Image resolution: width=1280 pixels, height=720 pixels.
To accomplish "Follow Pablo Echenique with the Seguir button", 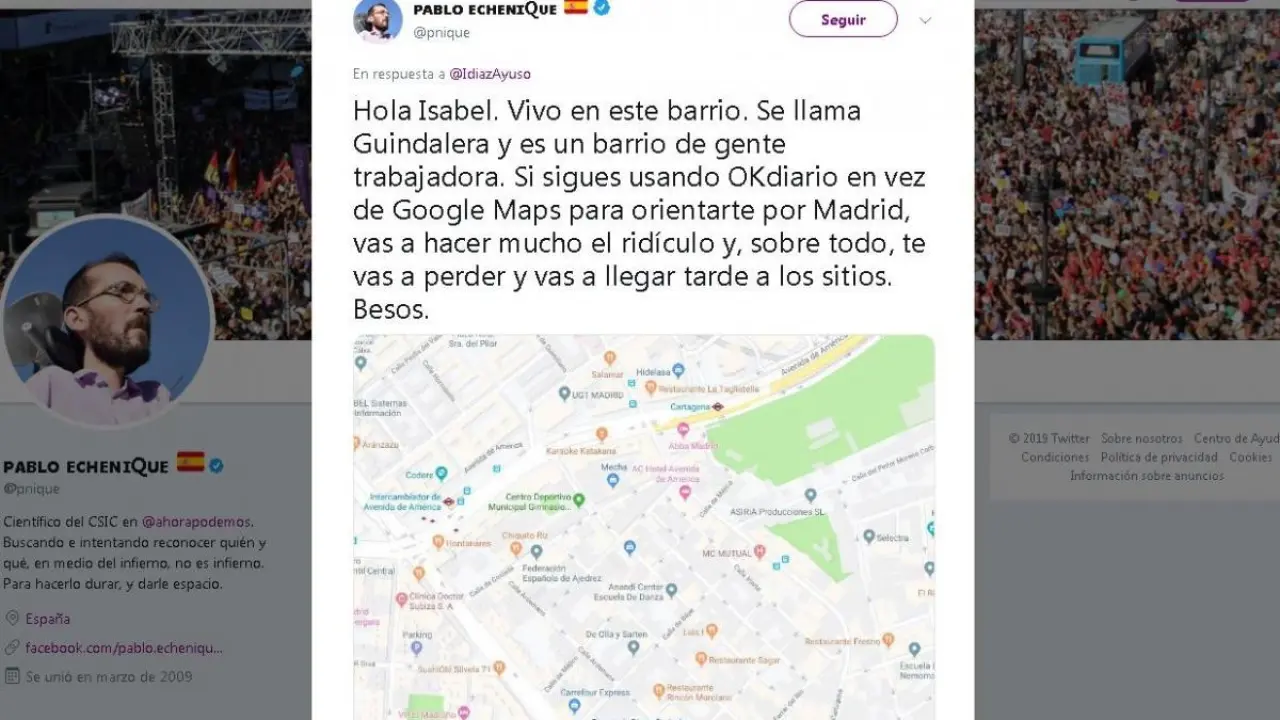I will pos(843,19).
